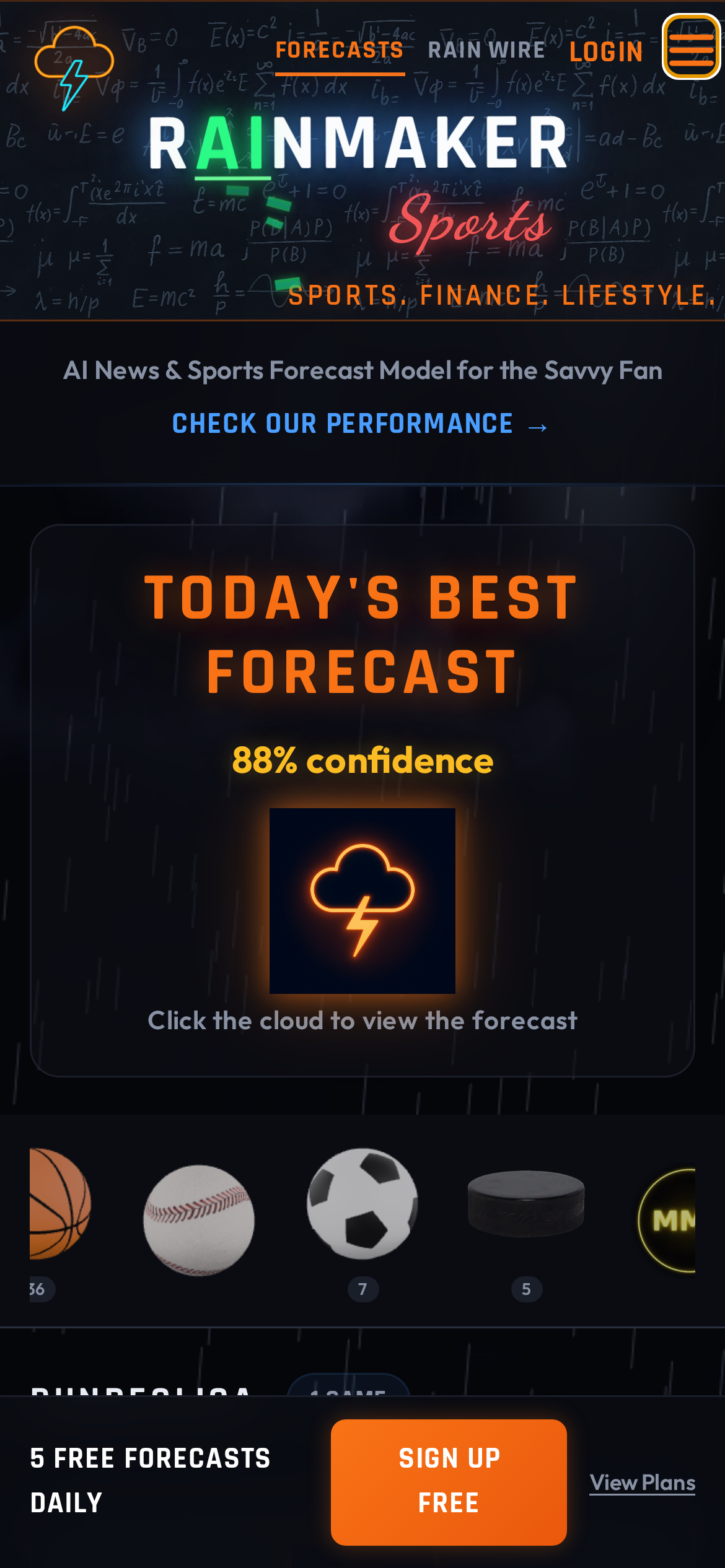Open the hamburger menu

tap(691, 48)
